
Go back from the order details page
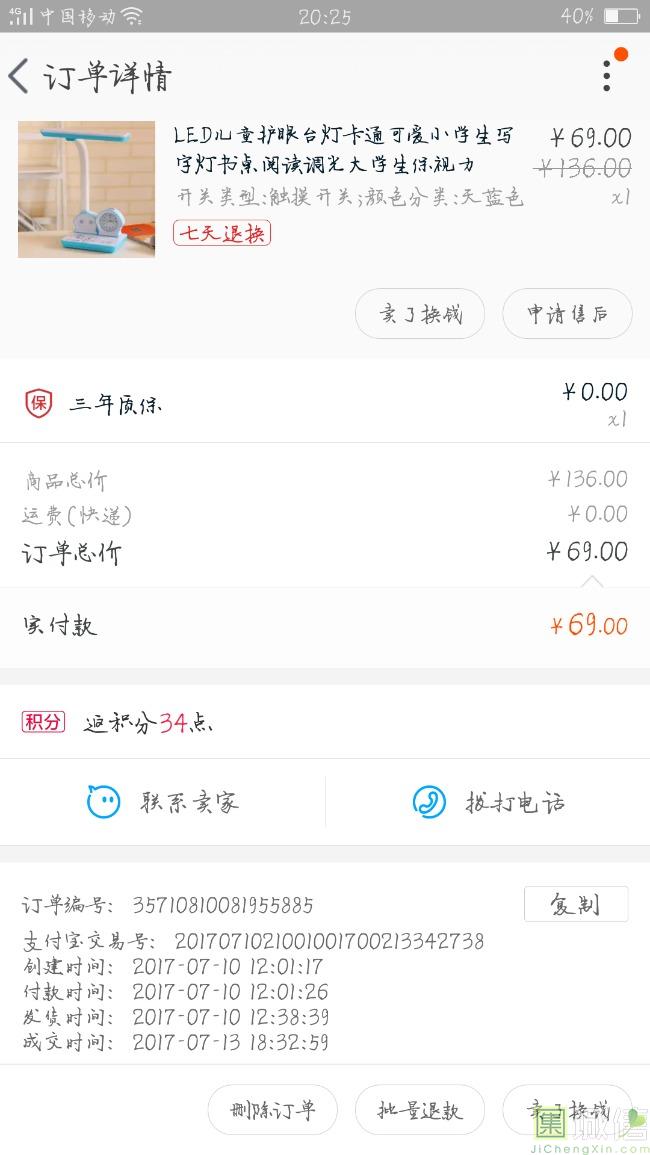pos(19,76)
